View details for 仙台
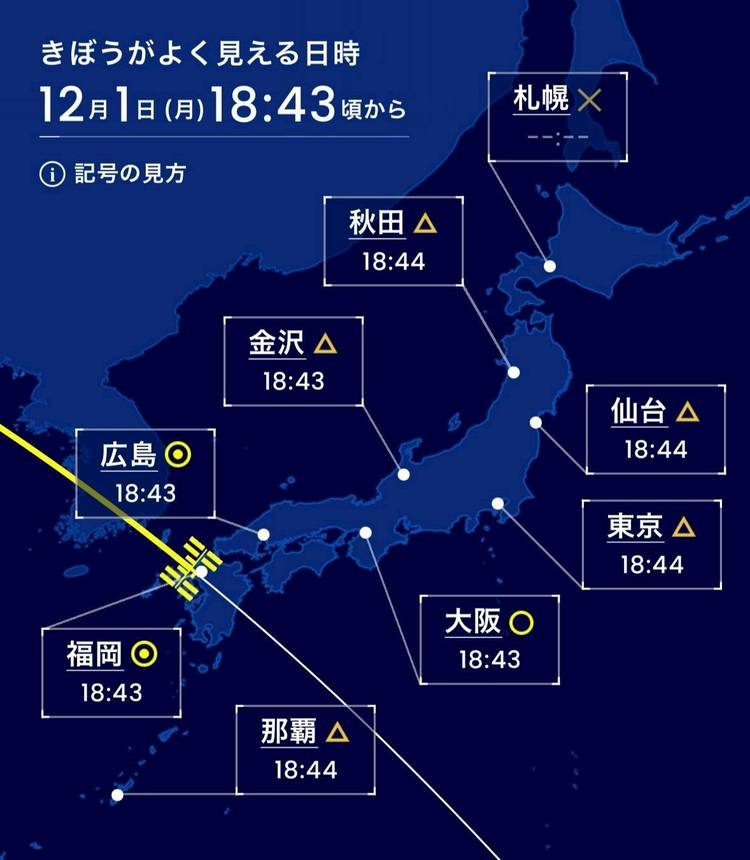The height and width of the screenshot is (860, 750). (655, 428)
